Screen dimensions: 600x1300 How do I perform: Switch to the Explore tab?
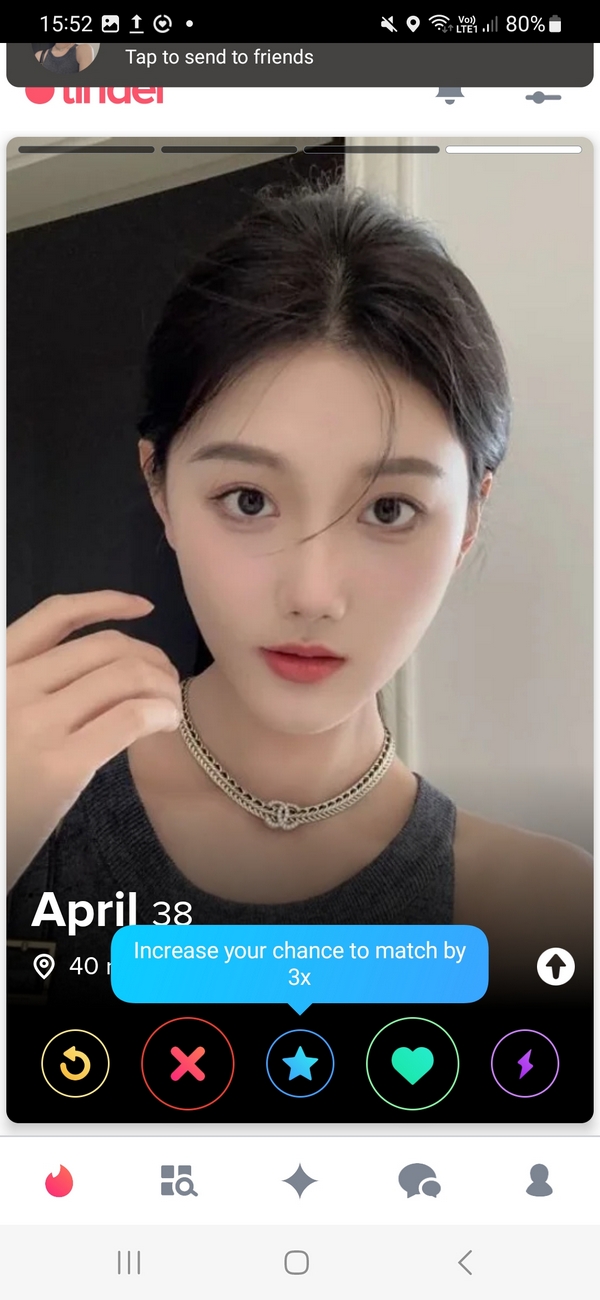coord(179,1182)
